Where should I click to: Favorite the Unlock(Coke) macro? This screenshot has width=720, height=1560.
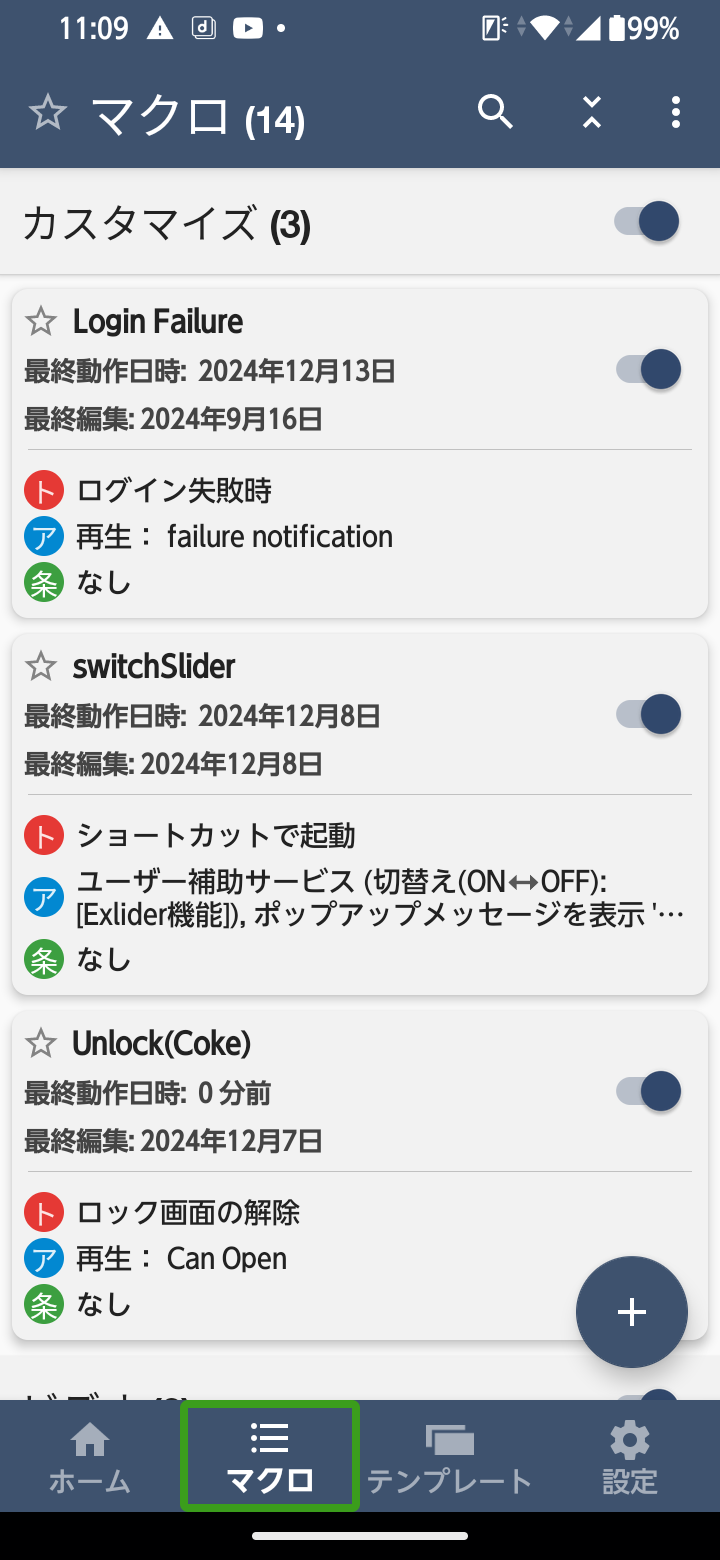click(41, 1044)
